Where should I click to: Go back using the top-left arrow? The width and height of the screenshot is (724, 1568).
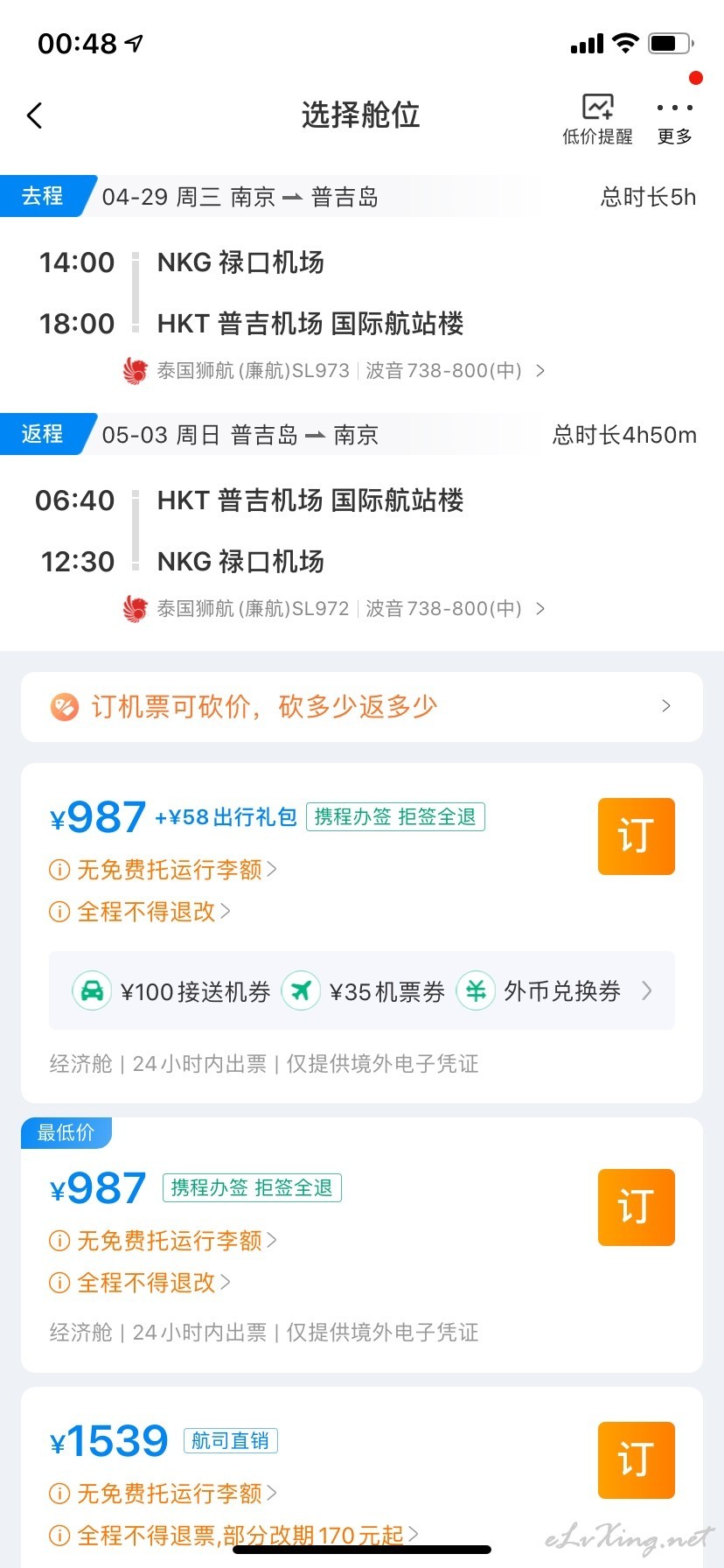(35, 115)
